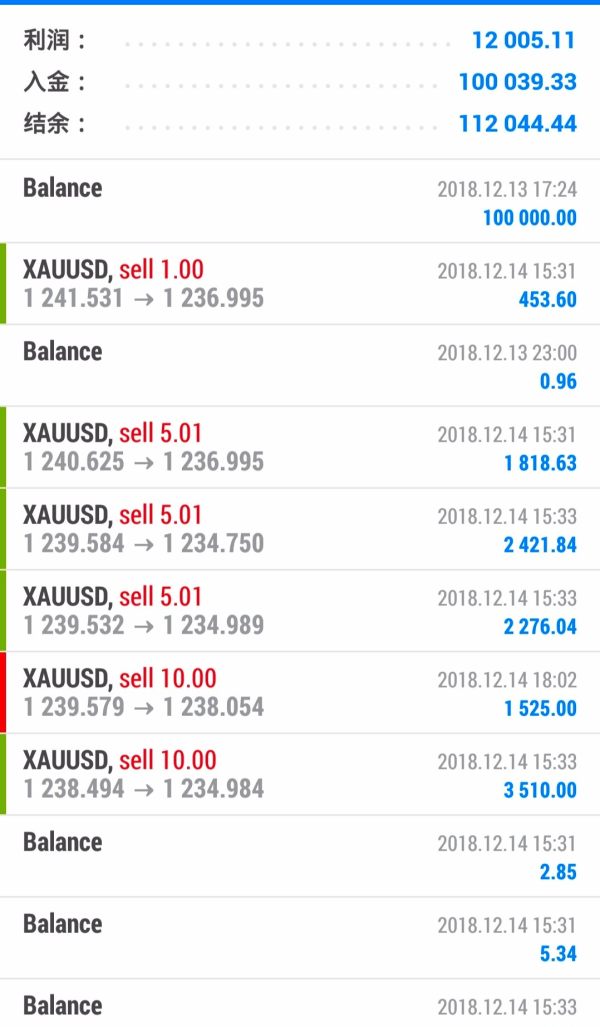Expand the XAUUSD sell 1.00 trade row
Image resolution: width=600 pixels, height=1027 pixels.
300,283
